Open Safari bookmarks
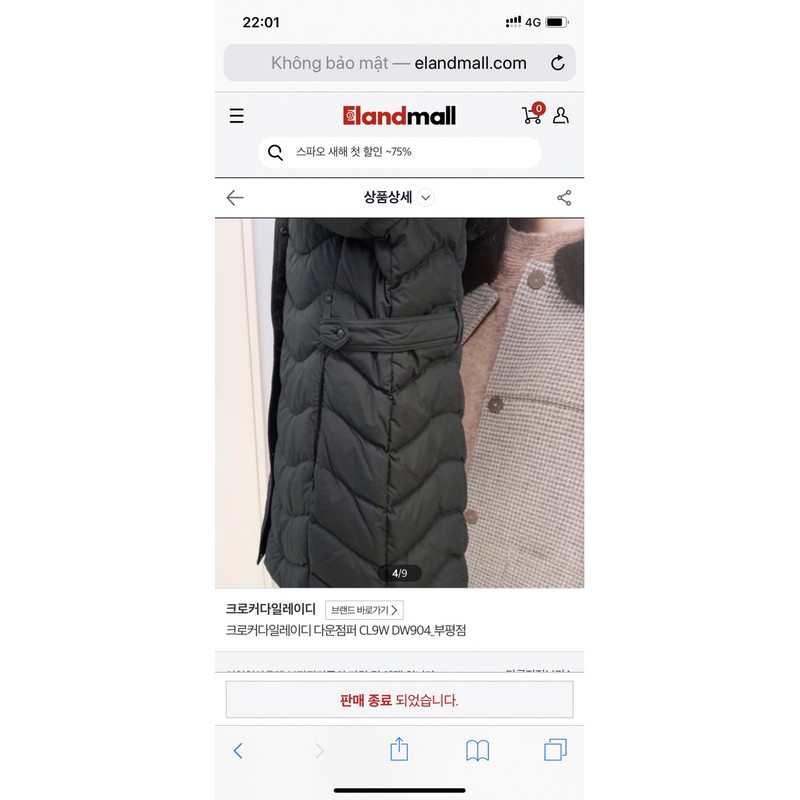Screen dimensions: 800x800 (x=478, y=750)
